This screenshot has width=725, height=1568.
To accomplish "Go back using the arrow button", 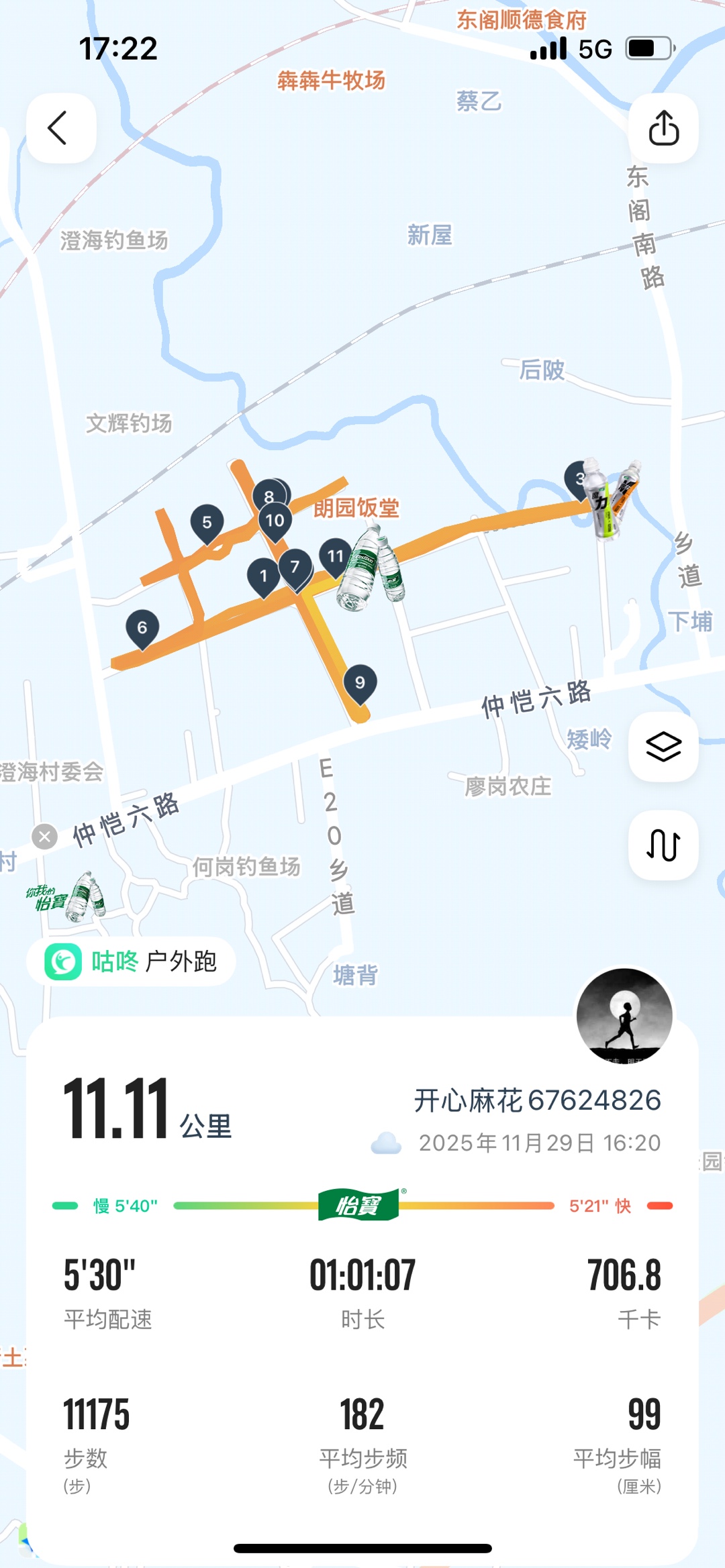I will (x=60, y=127).
